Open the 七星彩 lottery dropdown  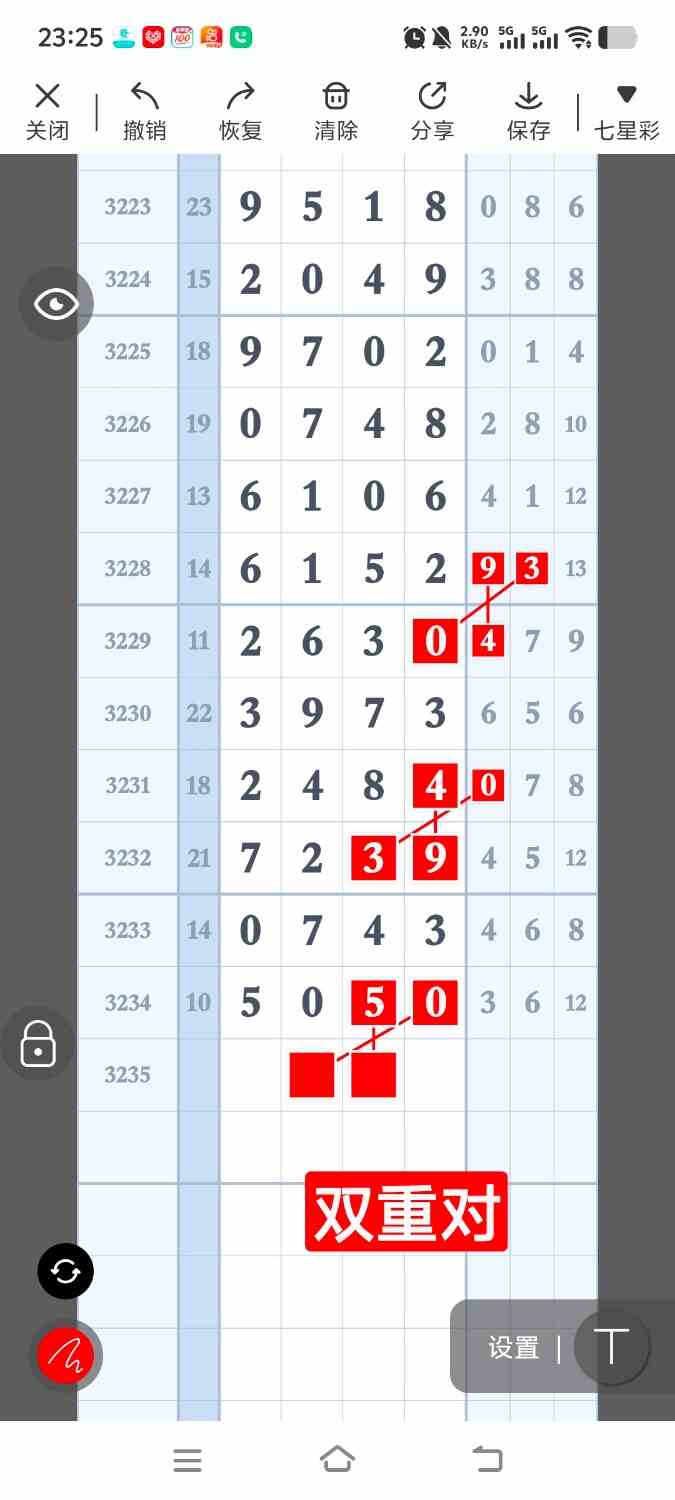pyautogui.click(x=627, y=111)
